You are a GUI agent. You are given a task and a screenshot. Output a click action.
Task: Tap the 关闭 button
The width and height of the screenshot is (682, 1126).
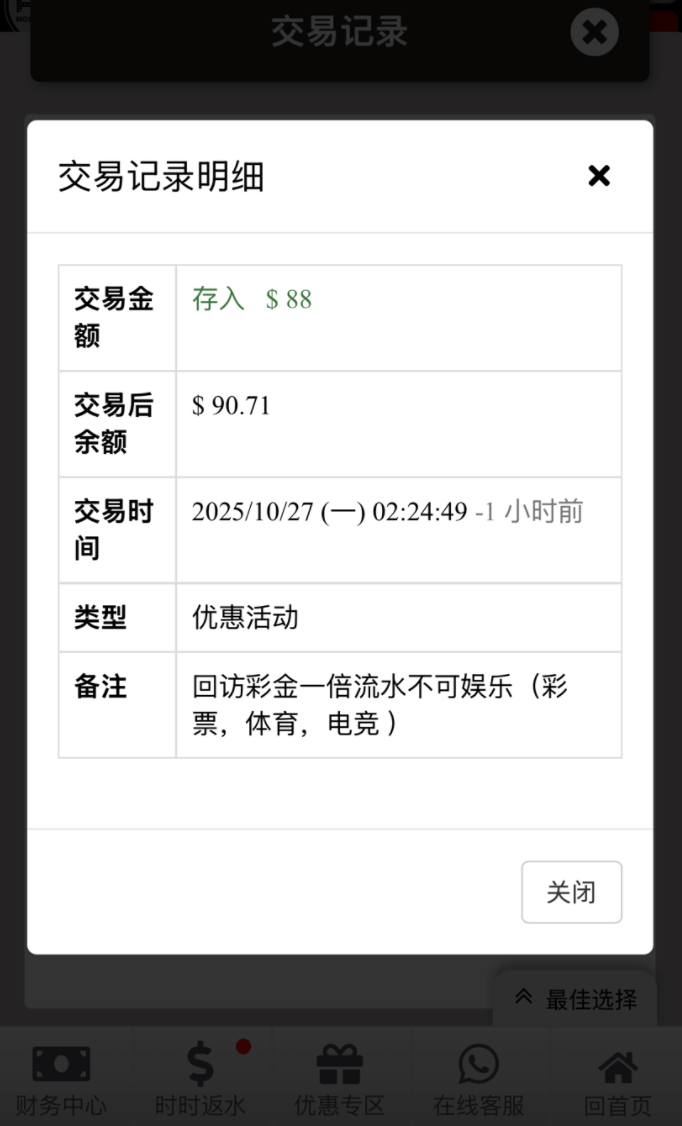[x=571, y=892]
